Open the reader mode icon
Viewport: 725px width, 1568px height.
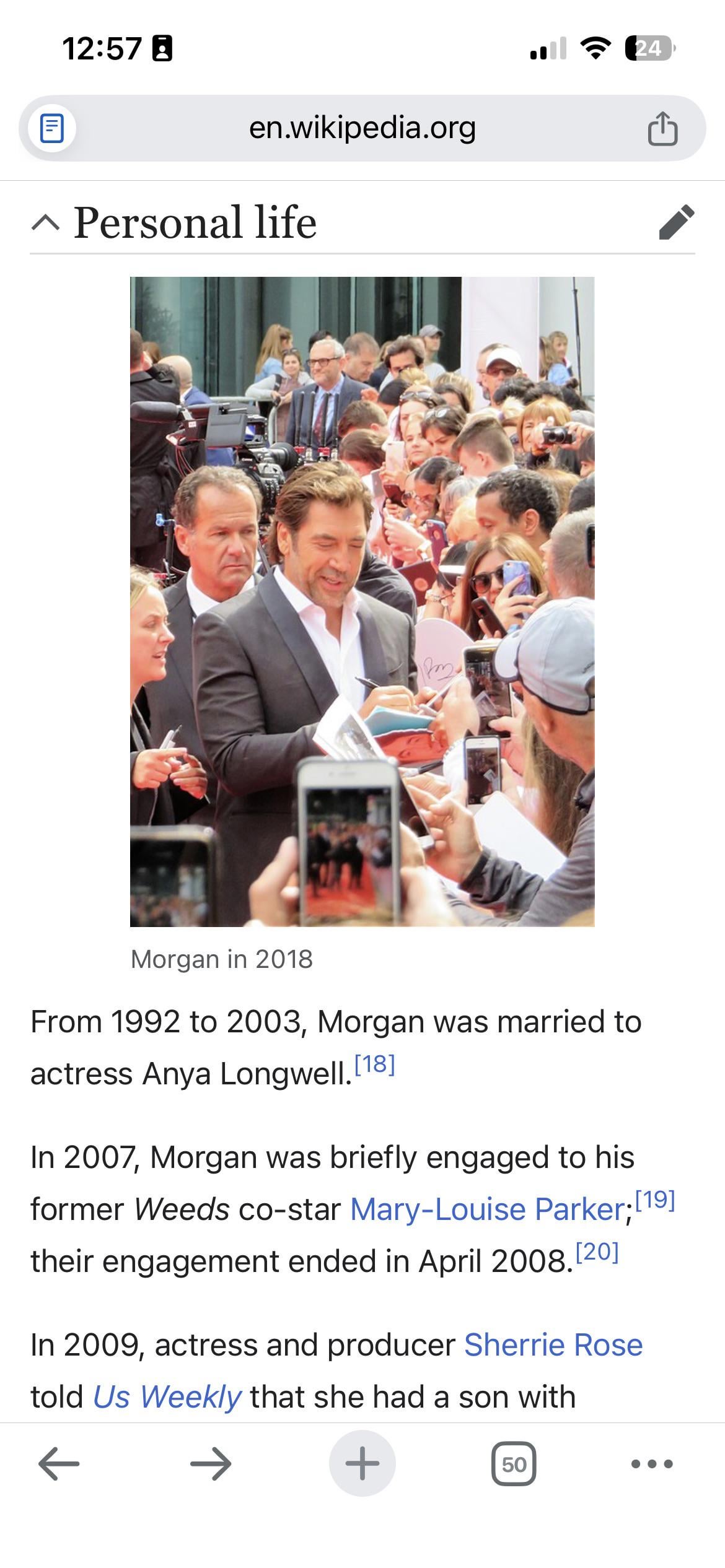(x=52, y=129)
